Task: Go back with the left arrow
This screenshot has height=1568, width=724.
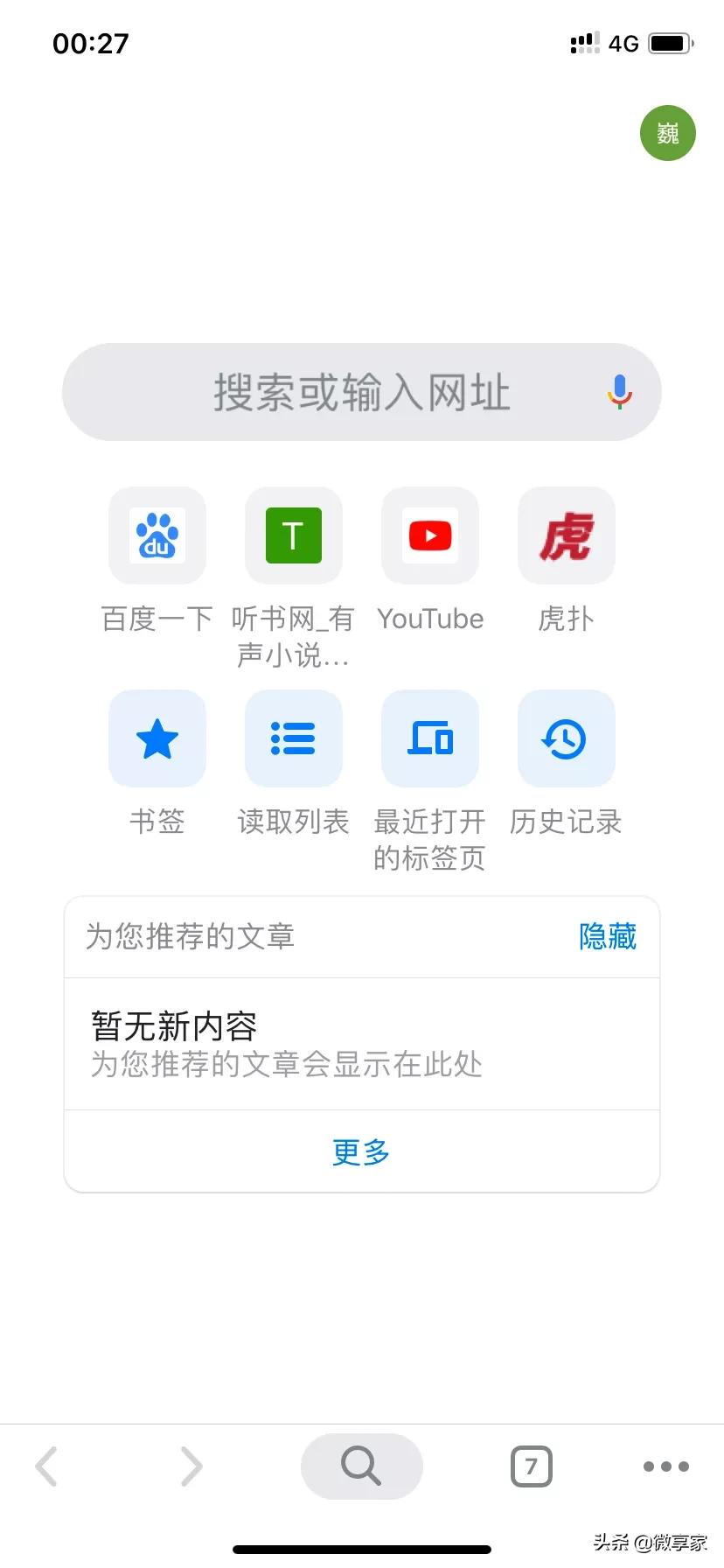Action: click(x=46, y=1466)
